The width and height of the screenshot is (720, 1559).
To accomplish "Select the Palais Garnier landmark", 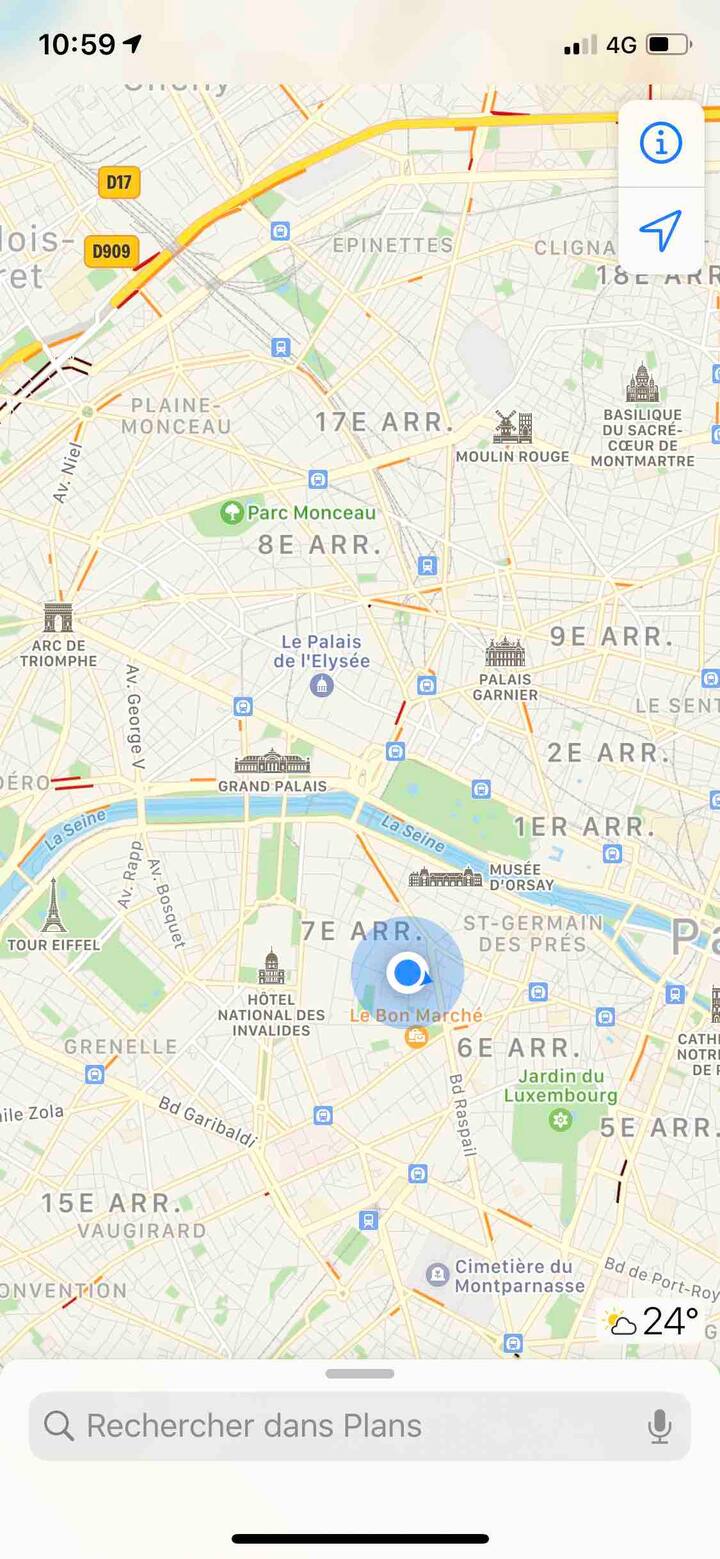I will click(x=504, y=653).
